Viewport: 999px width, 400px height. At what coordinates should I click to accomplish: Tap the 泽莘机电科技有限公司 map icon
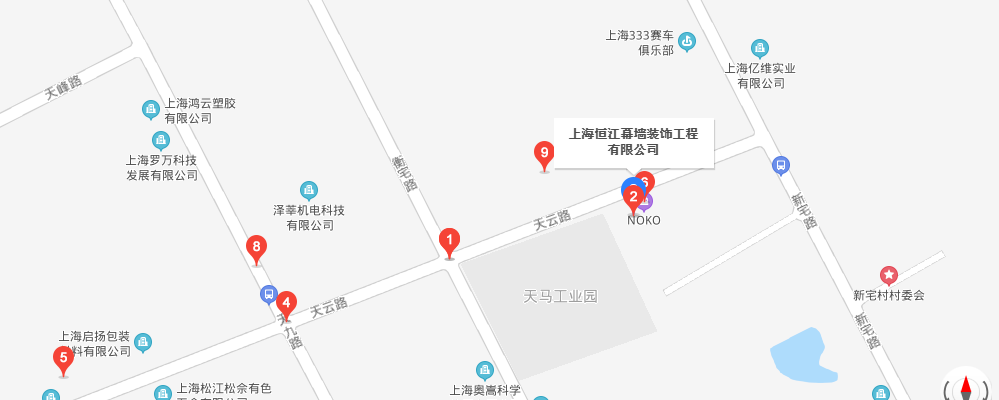(x=309, y=190)
